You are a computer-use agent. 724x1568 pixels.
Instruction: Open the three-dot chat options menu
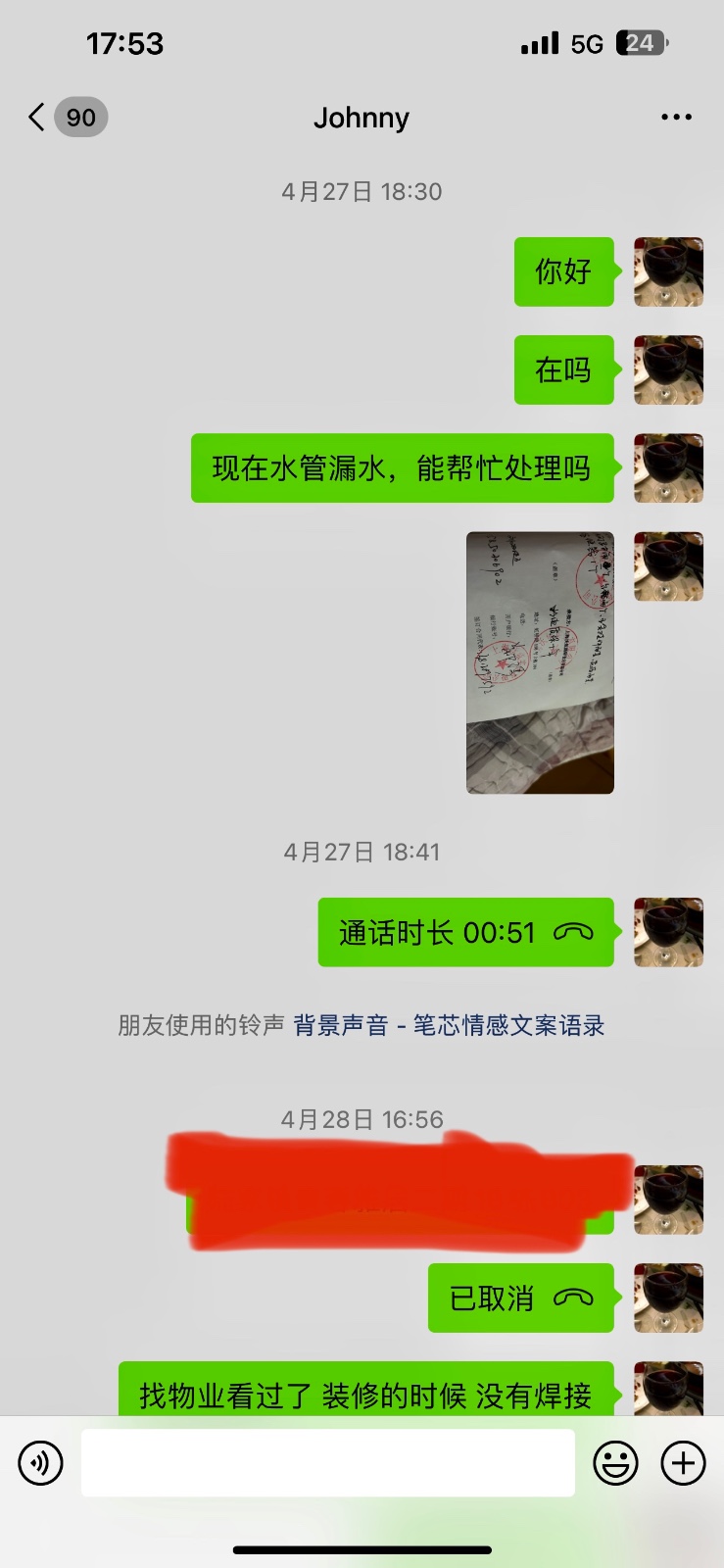coord(676,118)
